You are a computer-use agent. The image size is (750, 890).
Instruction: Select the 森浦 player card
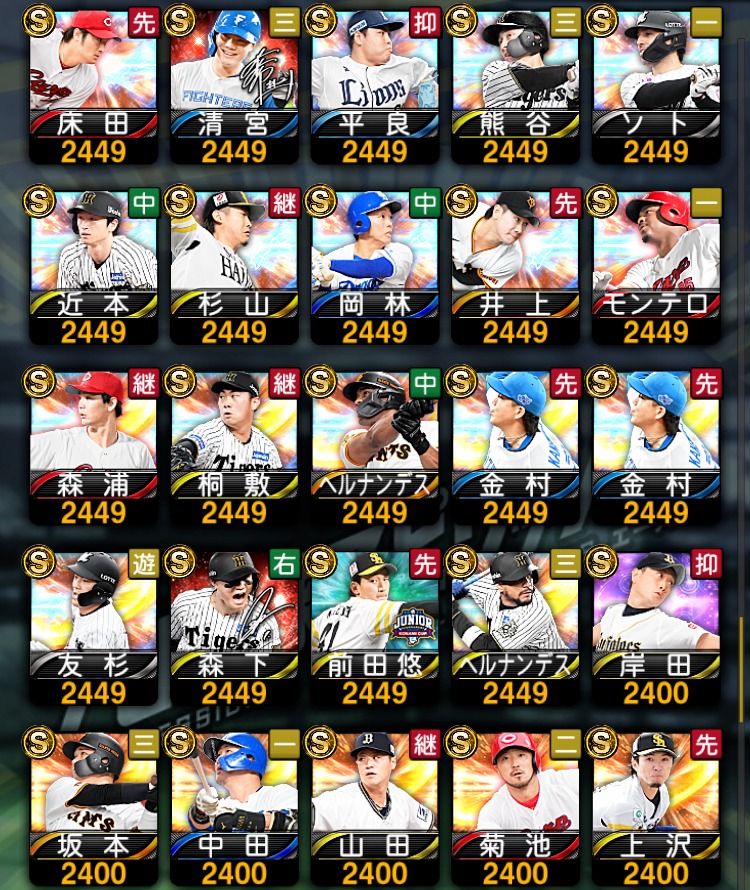93,445
